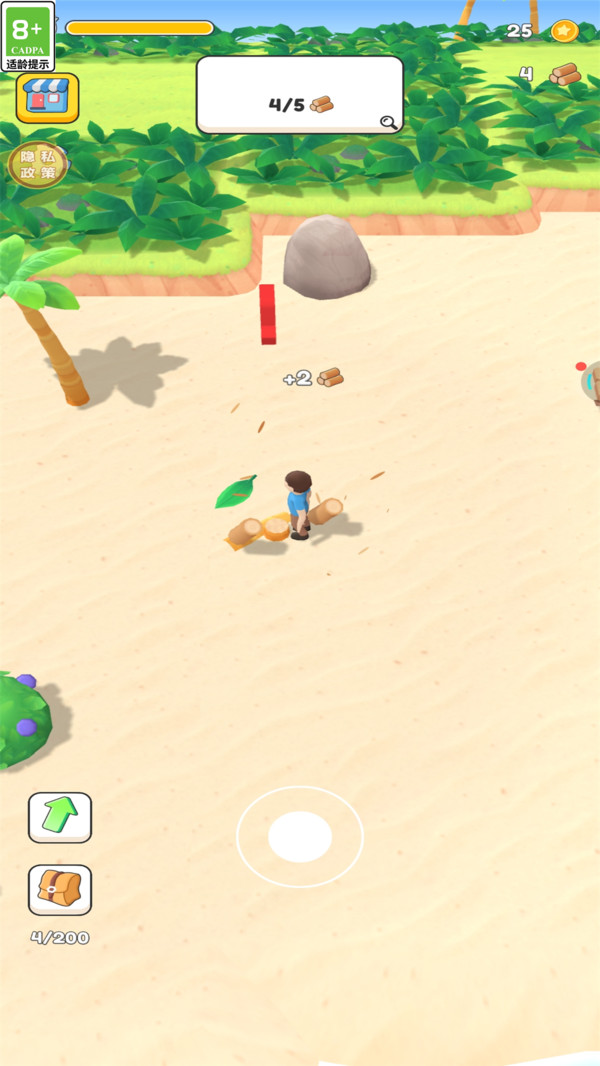
Task: Open the 8+ CADPA age rating notice
Action: [28, 36]
